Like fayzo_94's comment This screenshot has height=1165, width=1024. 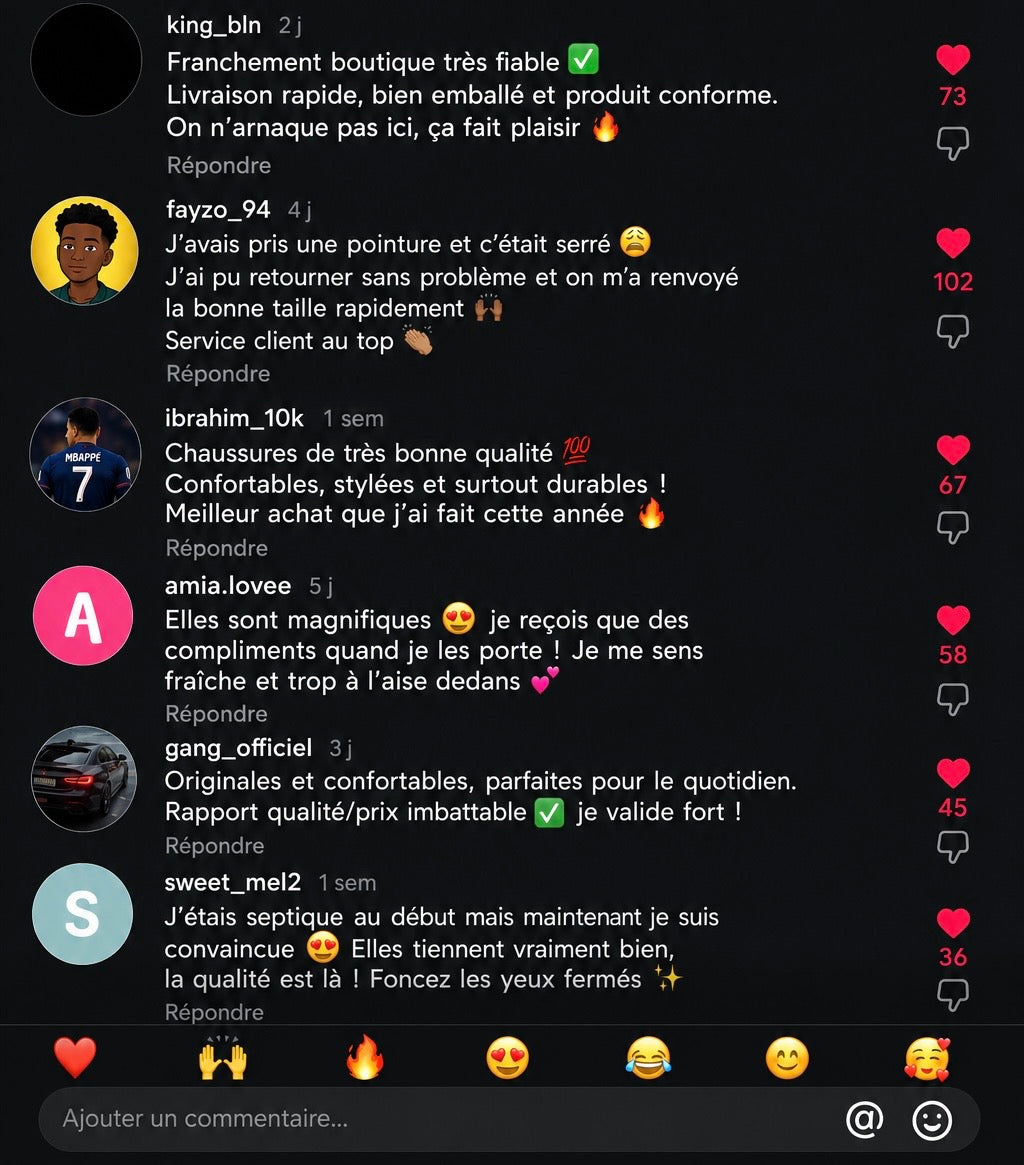pos(953,243)
